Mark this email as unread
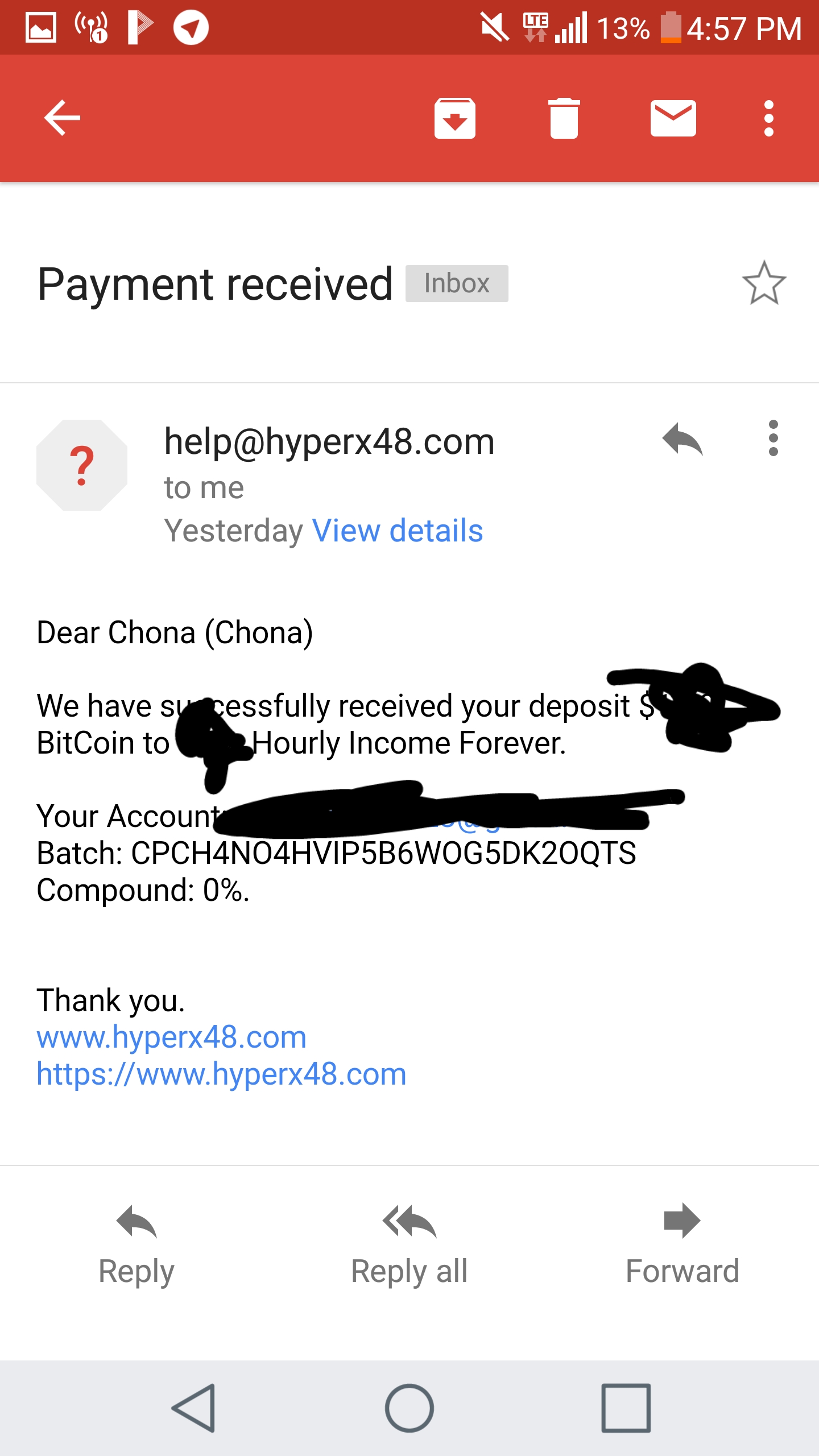 coord(673,118)
